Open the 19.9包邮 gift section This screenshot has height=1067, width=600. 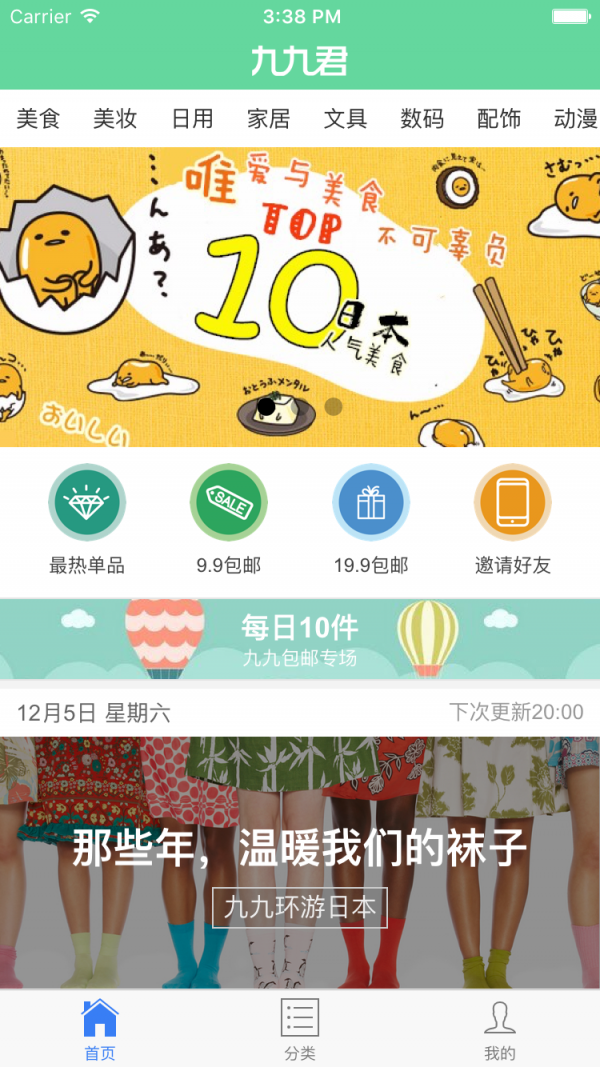click(371, 520)
